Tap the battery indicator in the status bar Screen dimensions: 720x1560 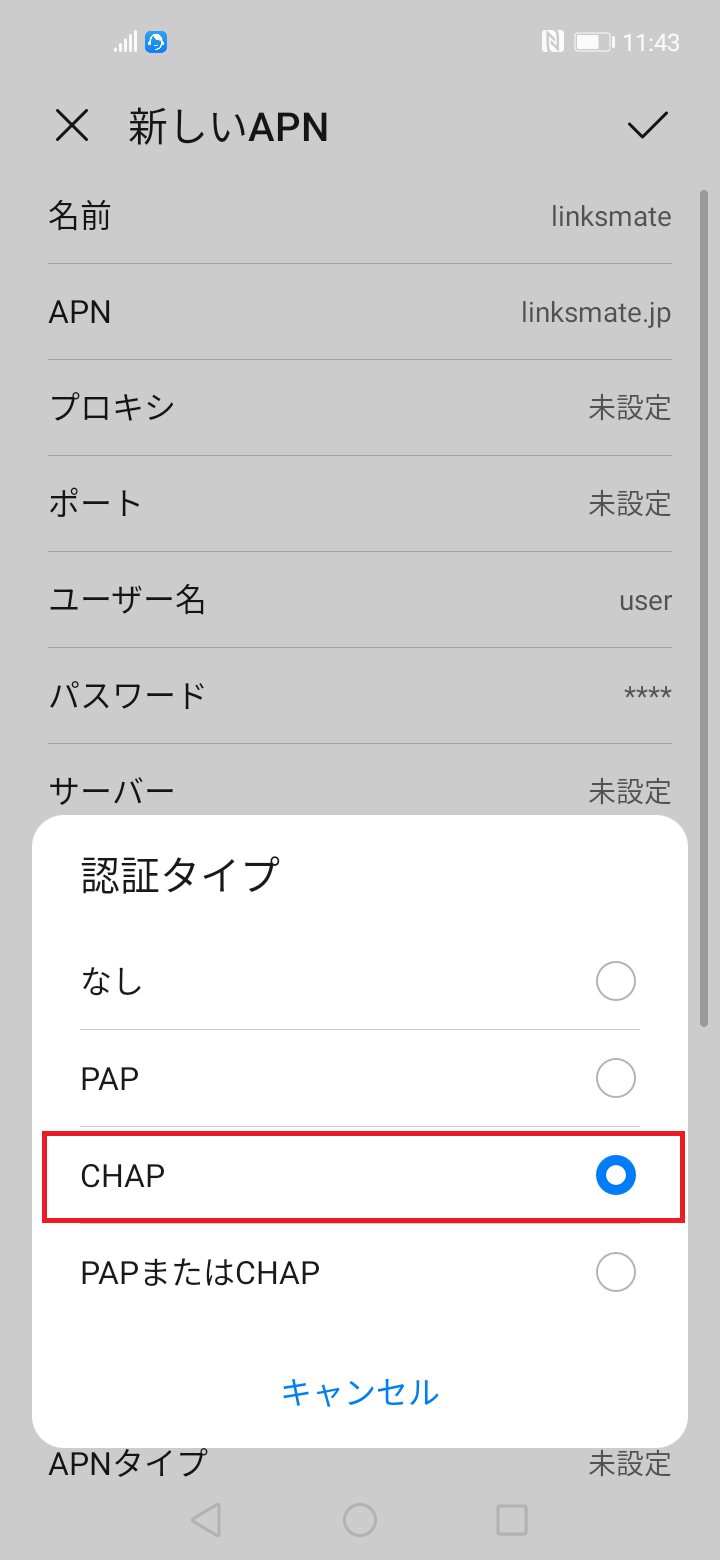point(593,42)
